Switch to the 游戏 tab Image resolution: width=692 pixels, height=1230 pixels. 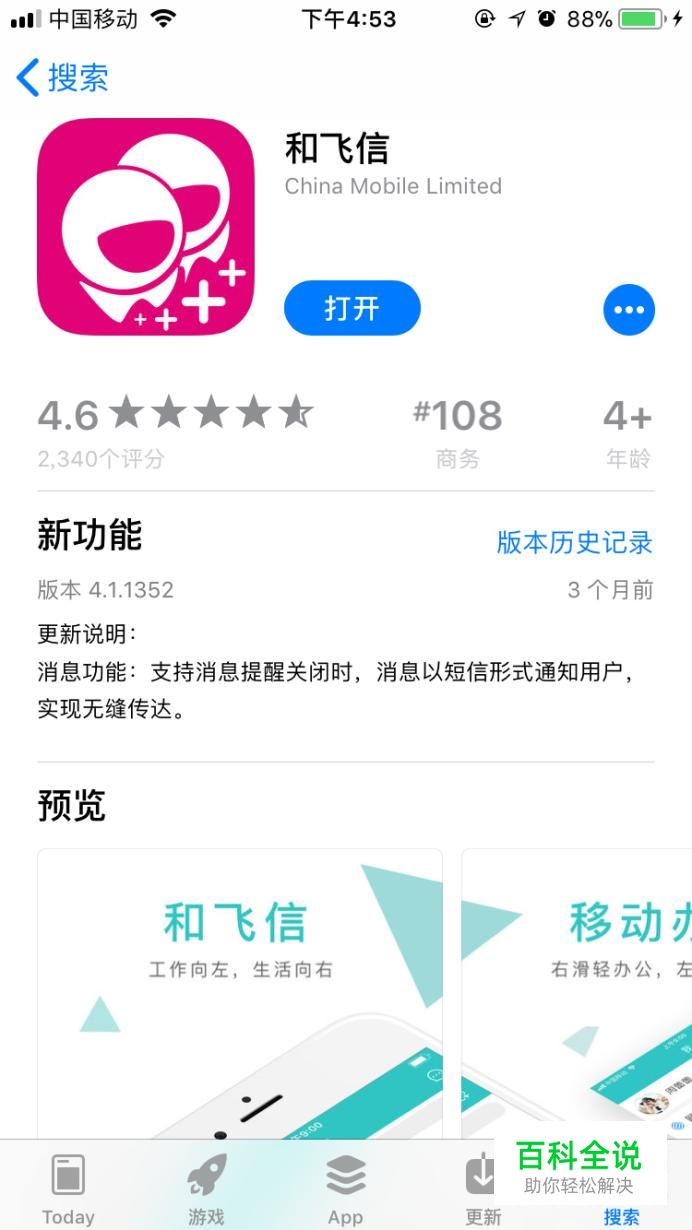coord(207,1188)
